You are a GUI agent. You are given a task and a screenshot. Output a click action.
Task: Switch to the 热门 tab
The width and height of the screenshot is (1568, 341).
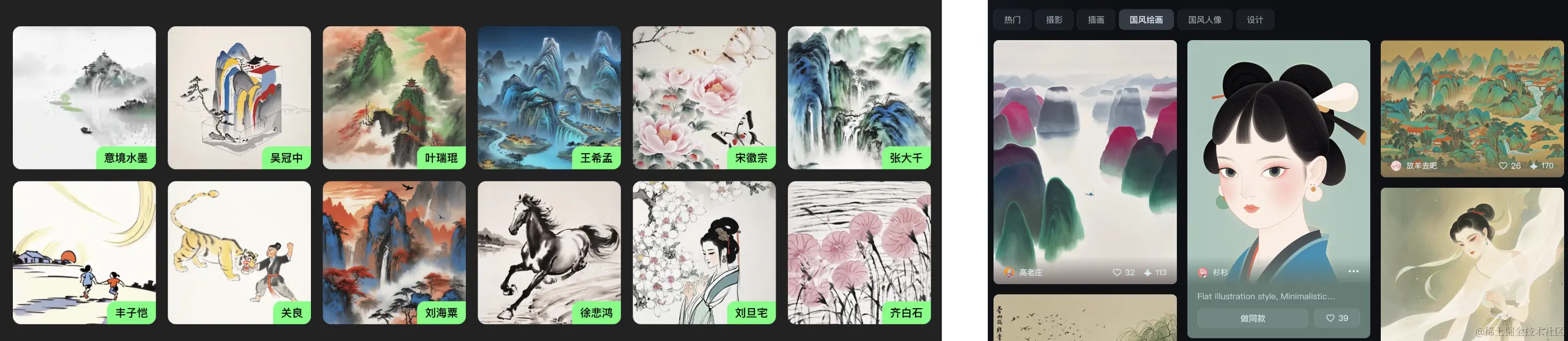(1012, 20)
